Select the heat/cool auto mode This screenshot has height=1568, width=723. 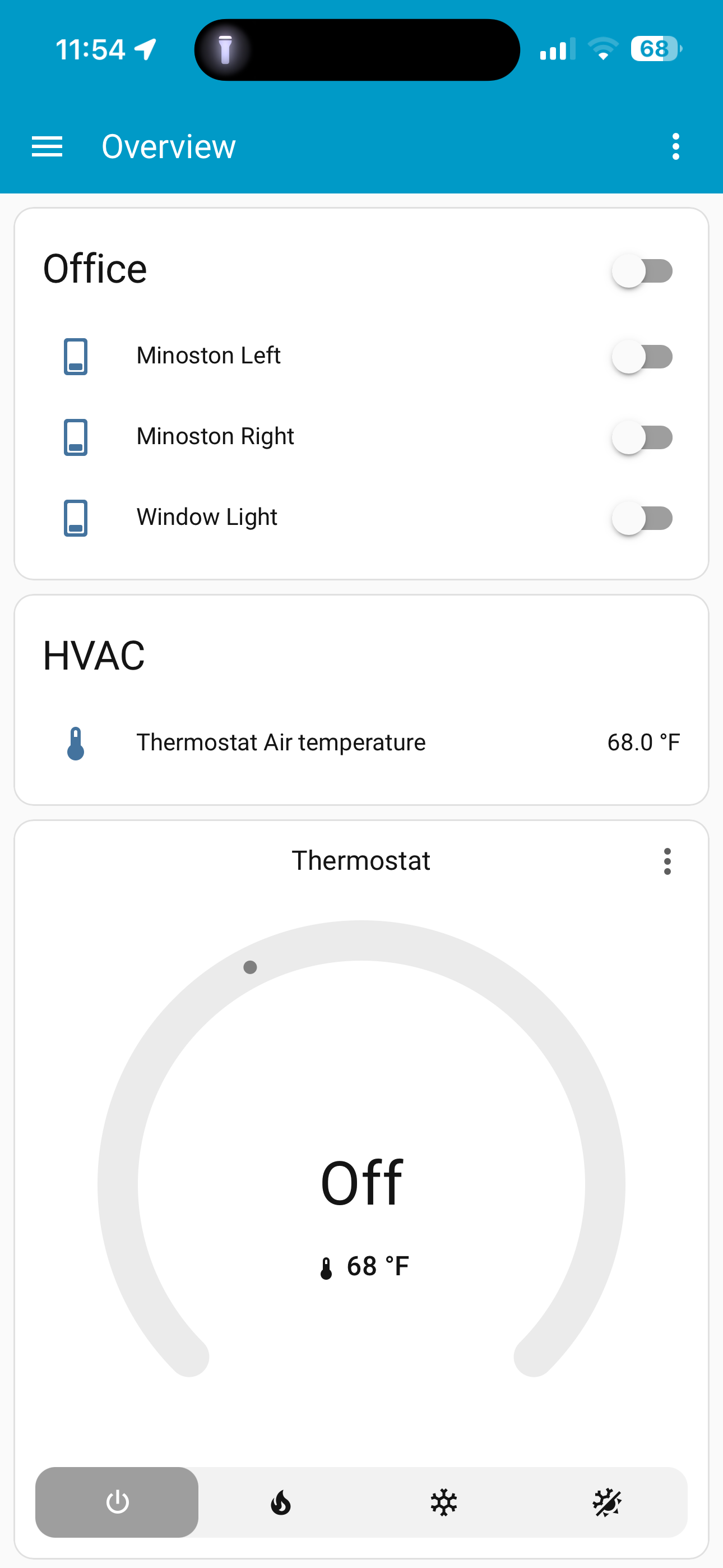point(607,1502)
